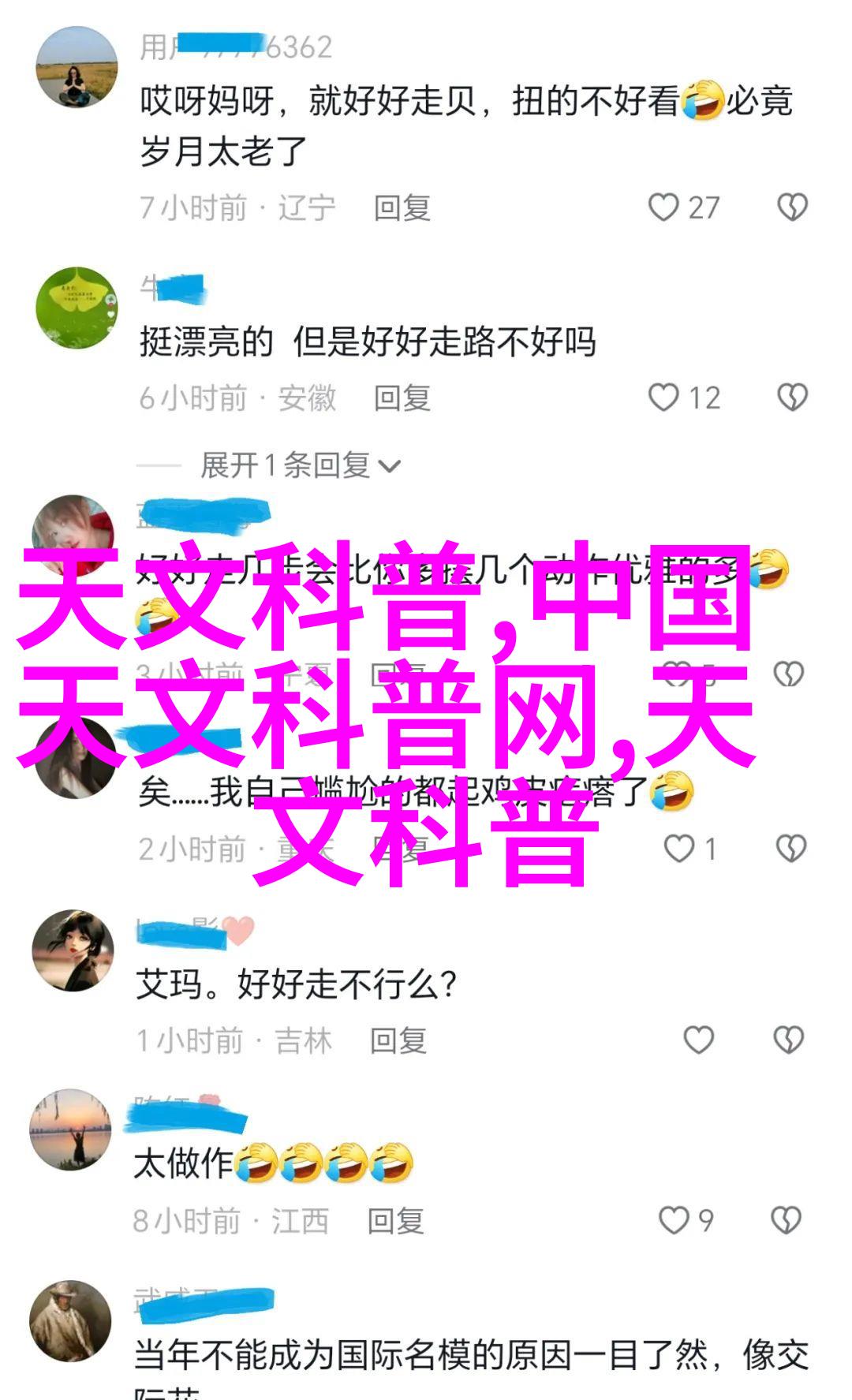Like the comment from Liaoning with 27 likes
The image size is (852, 1400).
tap(663, 207)
